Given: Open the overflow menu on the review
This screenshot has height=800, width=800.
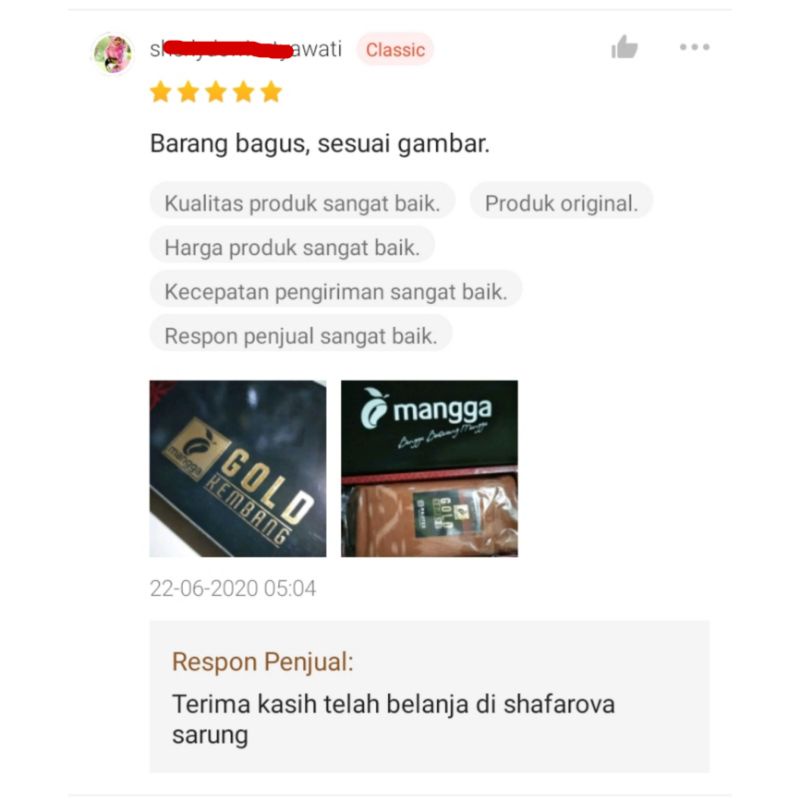Looking at the screenshot, I should [x=694, y=47].
